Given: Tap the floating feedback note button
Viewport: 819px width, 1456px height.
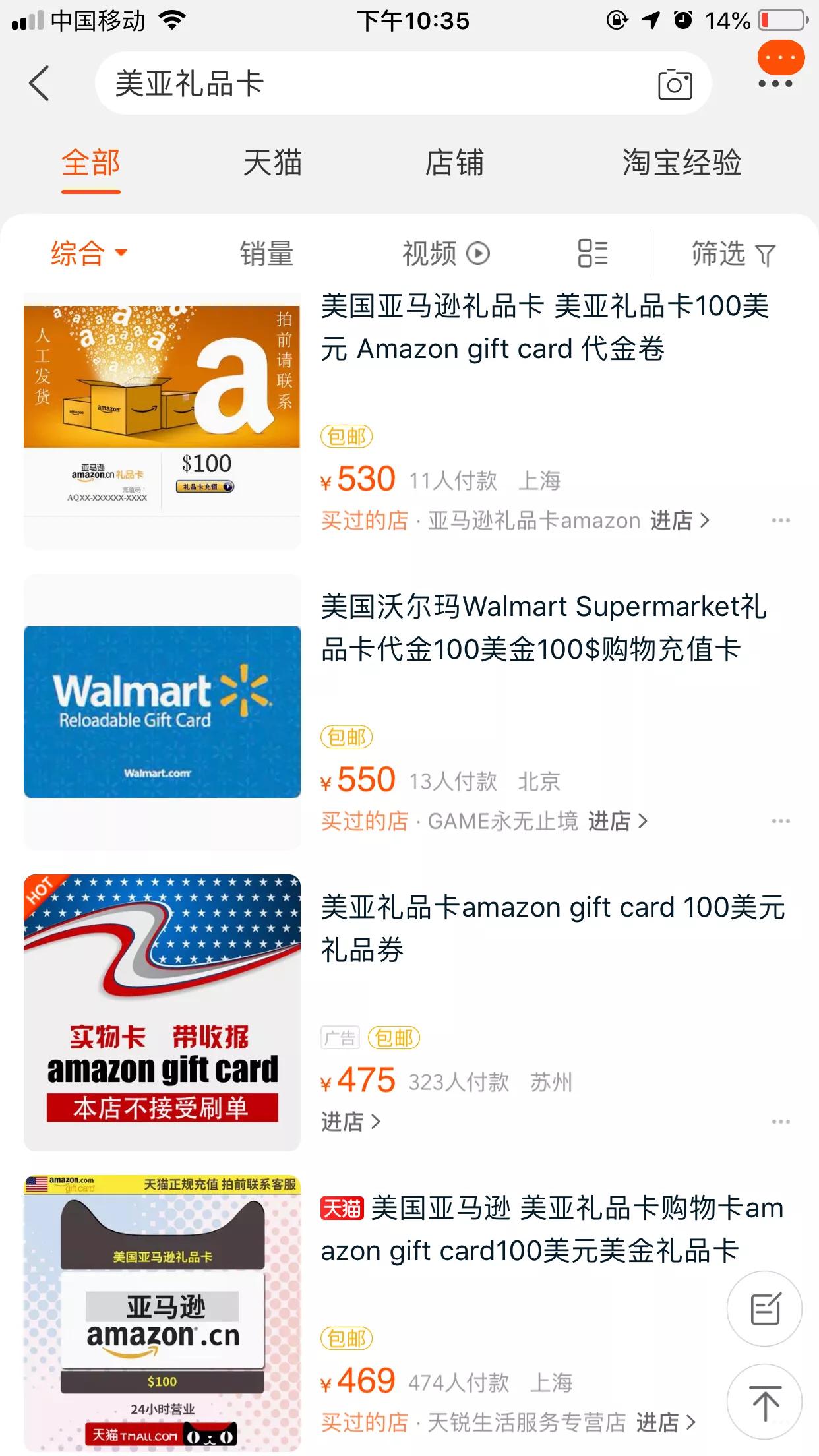Looking at the screenshot, I should 765,1309.
